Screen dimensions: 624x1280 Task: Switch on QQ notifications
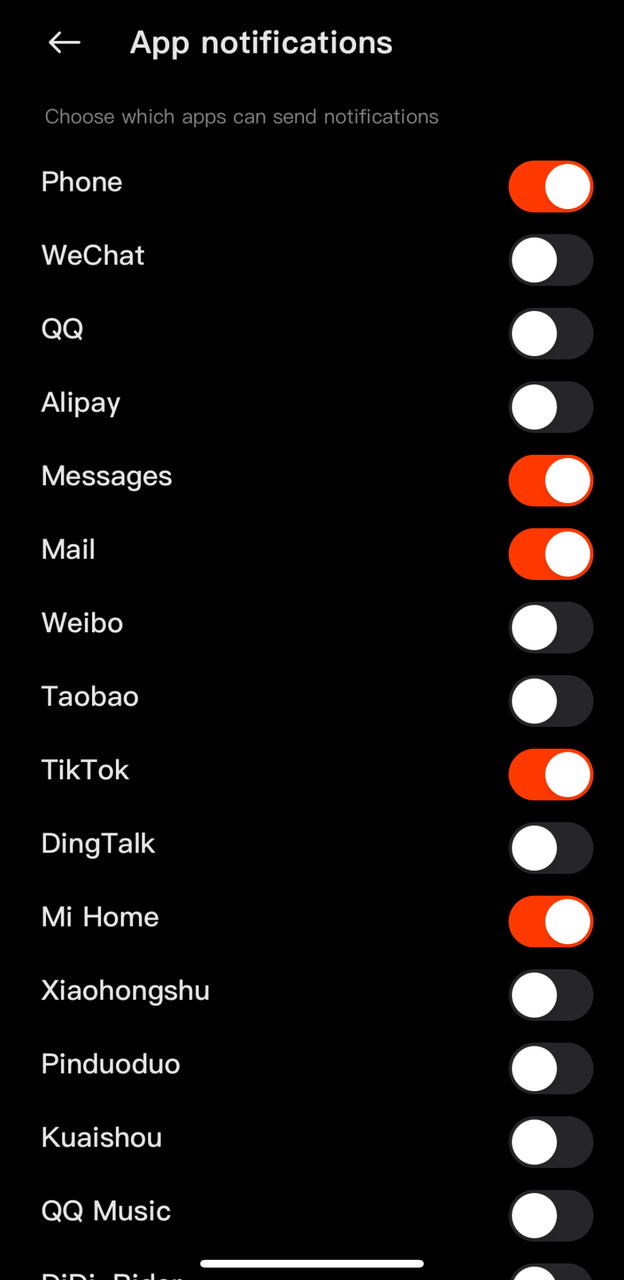(x=550, y=333)
